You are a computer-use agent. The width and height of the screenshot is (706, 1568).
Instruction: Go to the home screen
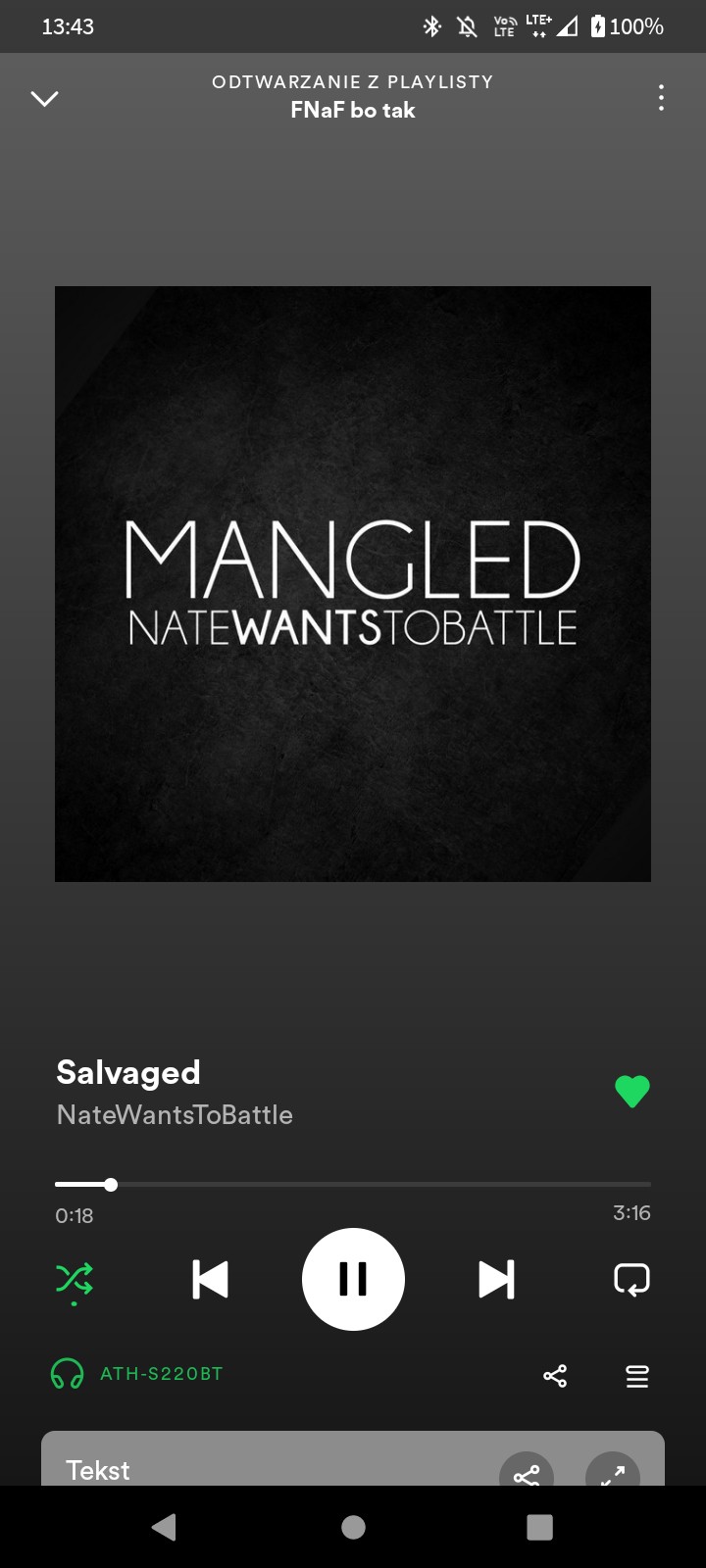click(x=353, y=1527)
